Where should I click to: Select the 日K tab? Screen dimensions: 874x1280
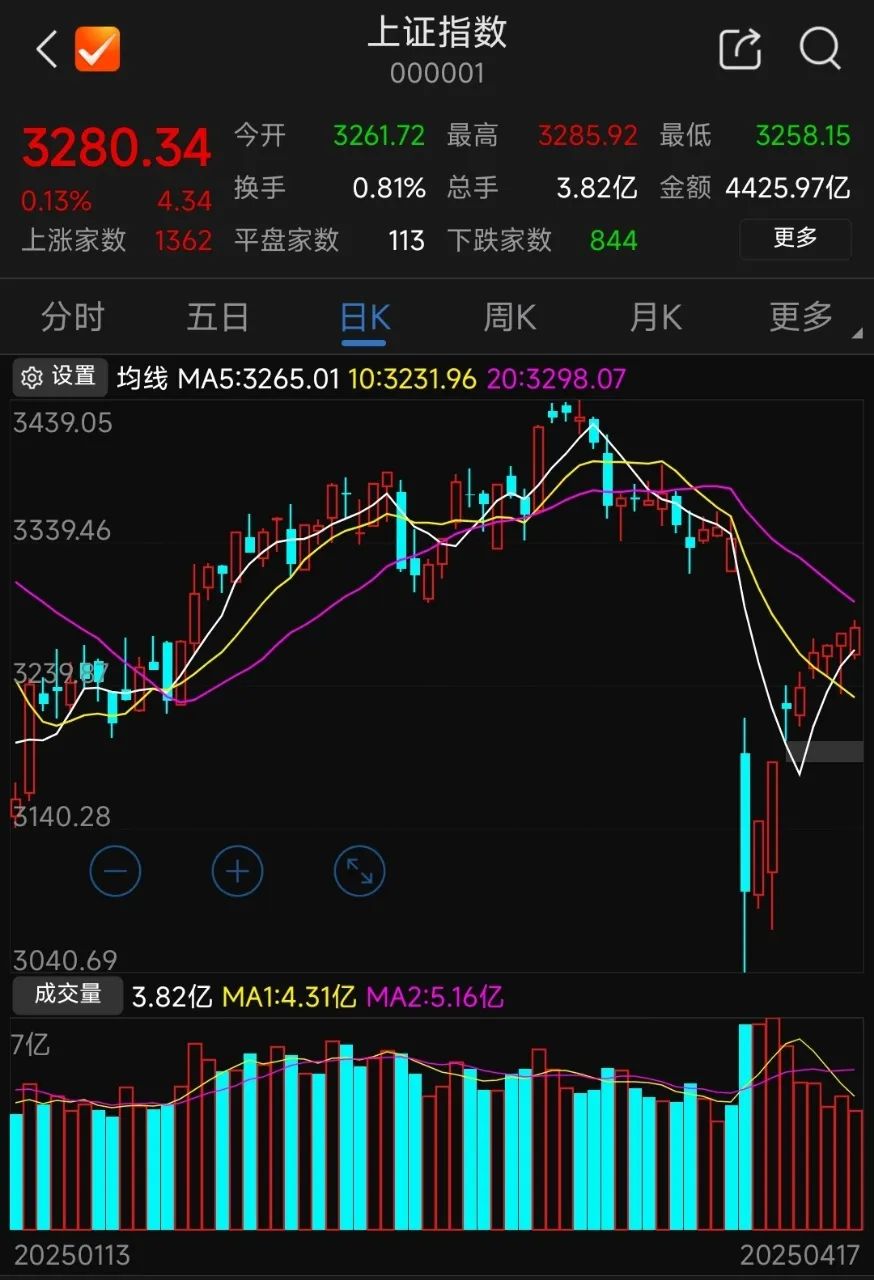[364, 318]
